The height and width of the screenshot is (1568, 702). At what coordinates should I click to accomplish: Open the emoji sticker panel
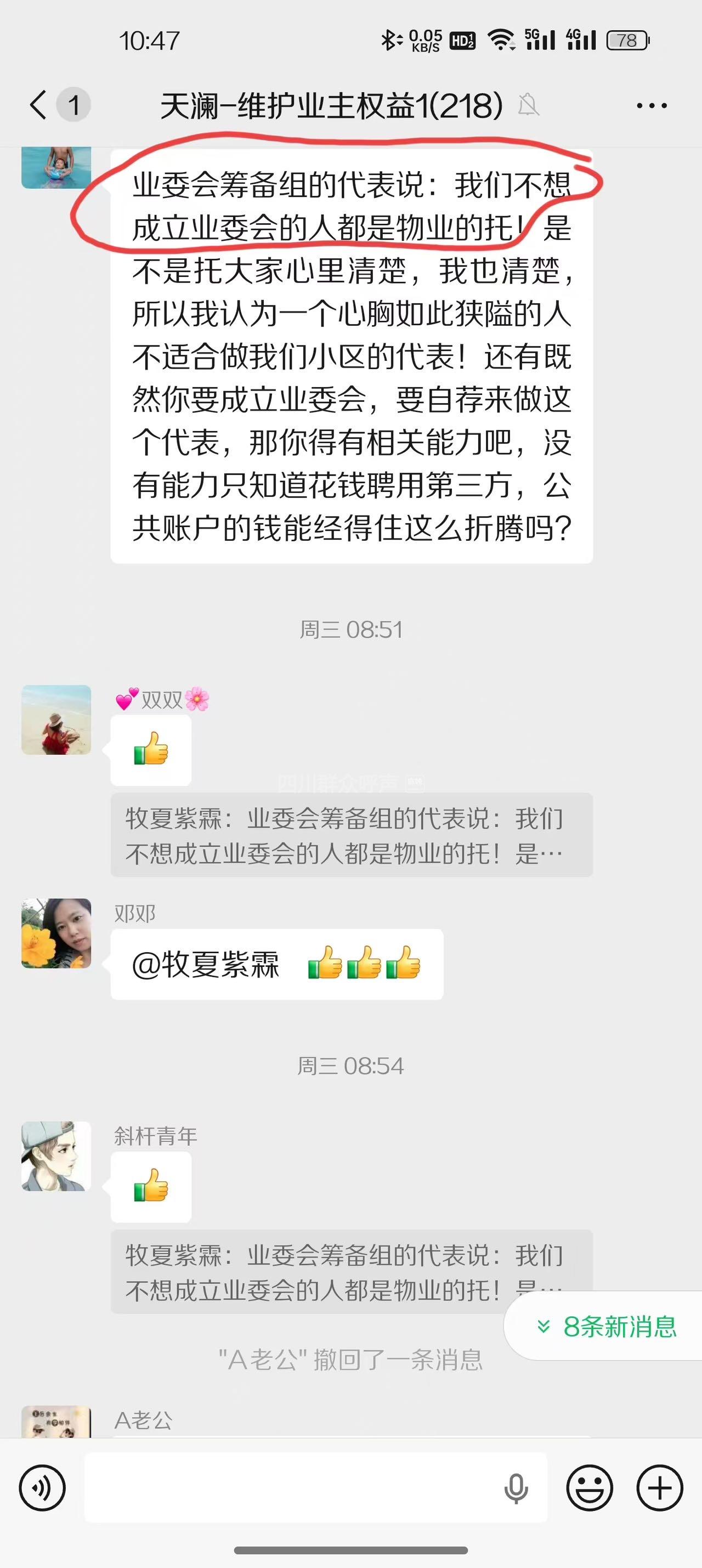[589, 1487]
